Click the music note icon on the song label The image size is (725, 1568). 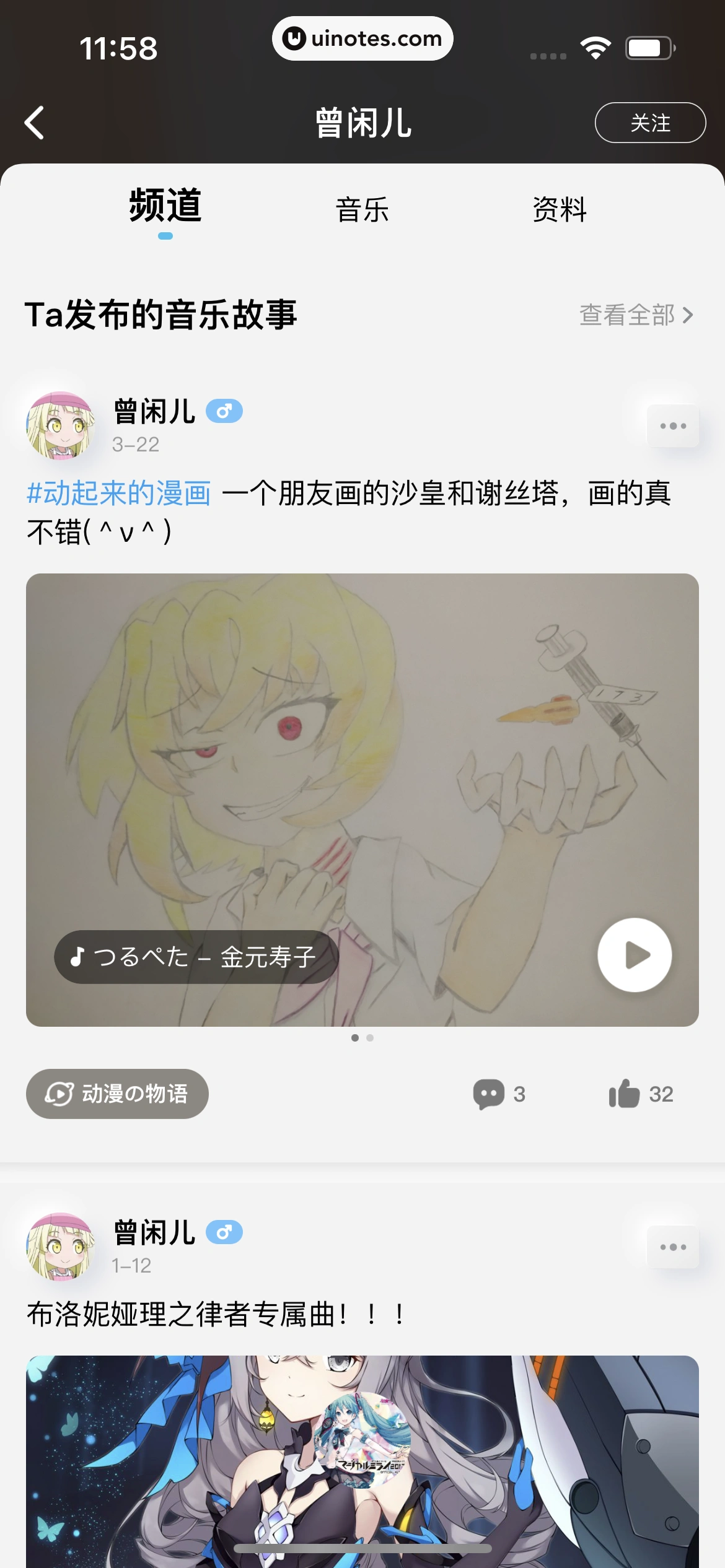point(77,956)
